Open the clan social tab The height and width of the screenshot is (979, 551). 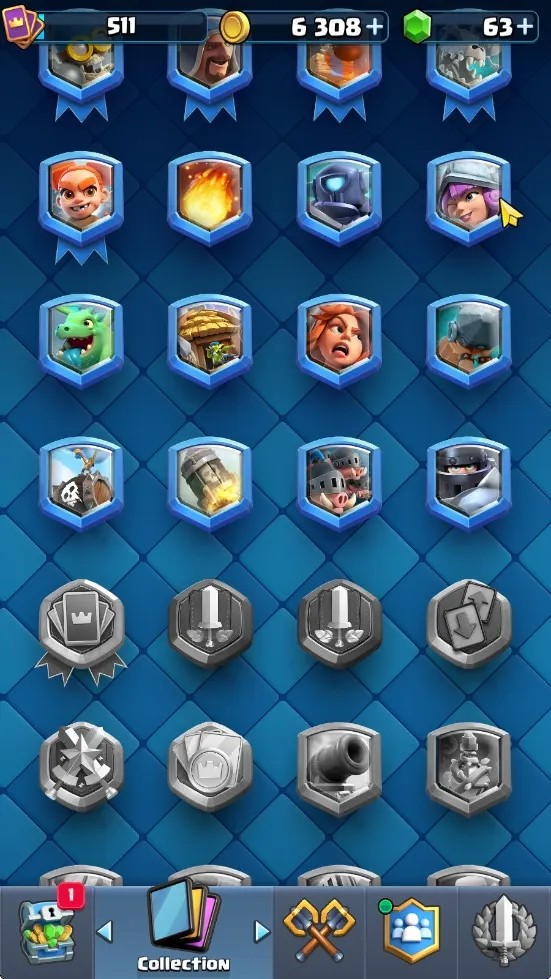tap(411, 929)
